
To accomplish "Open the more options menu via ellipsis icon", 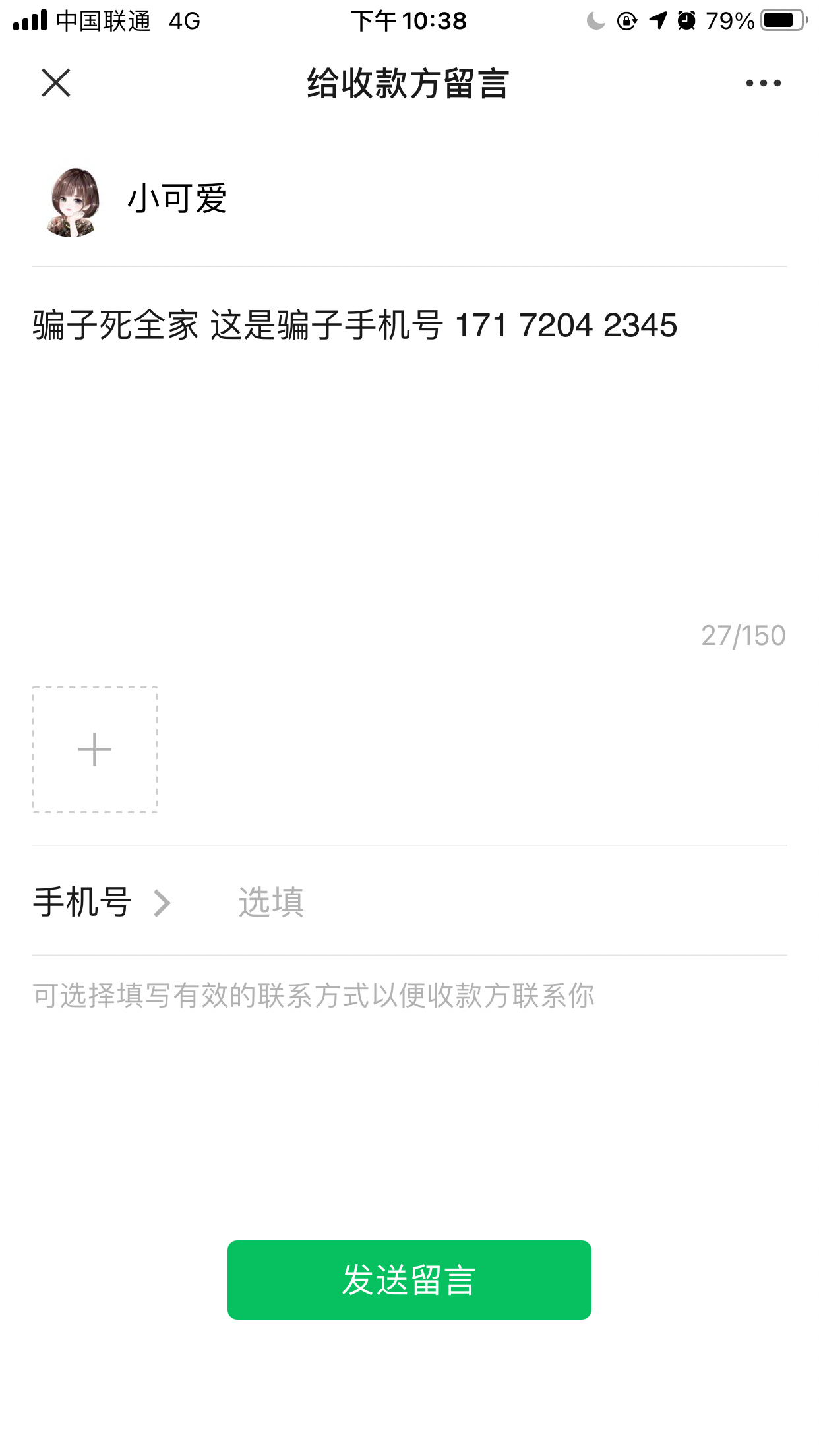I will [x=764, y=82].
